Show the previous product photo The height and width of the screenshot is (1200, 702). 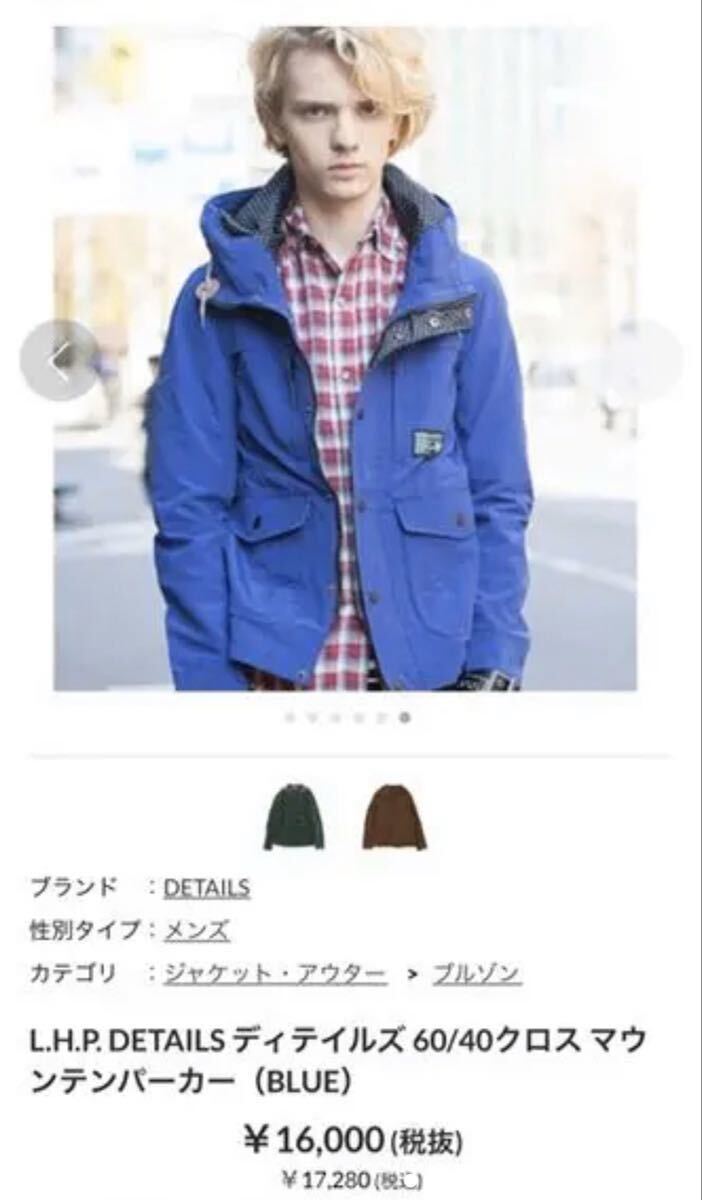click(x=60, y=362)
